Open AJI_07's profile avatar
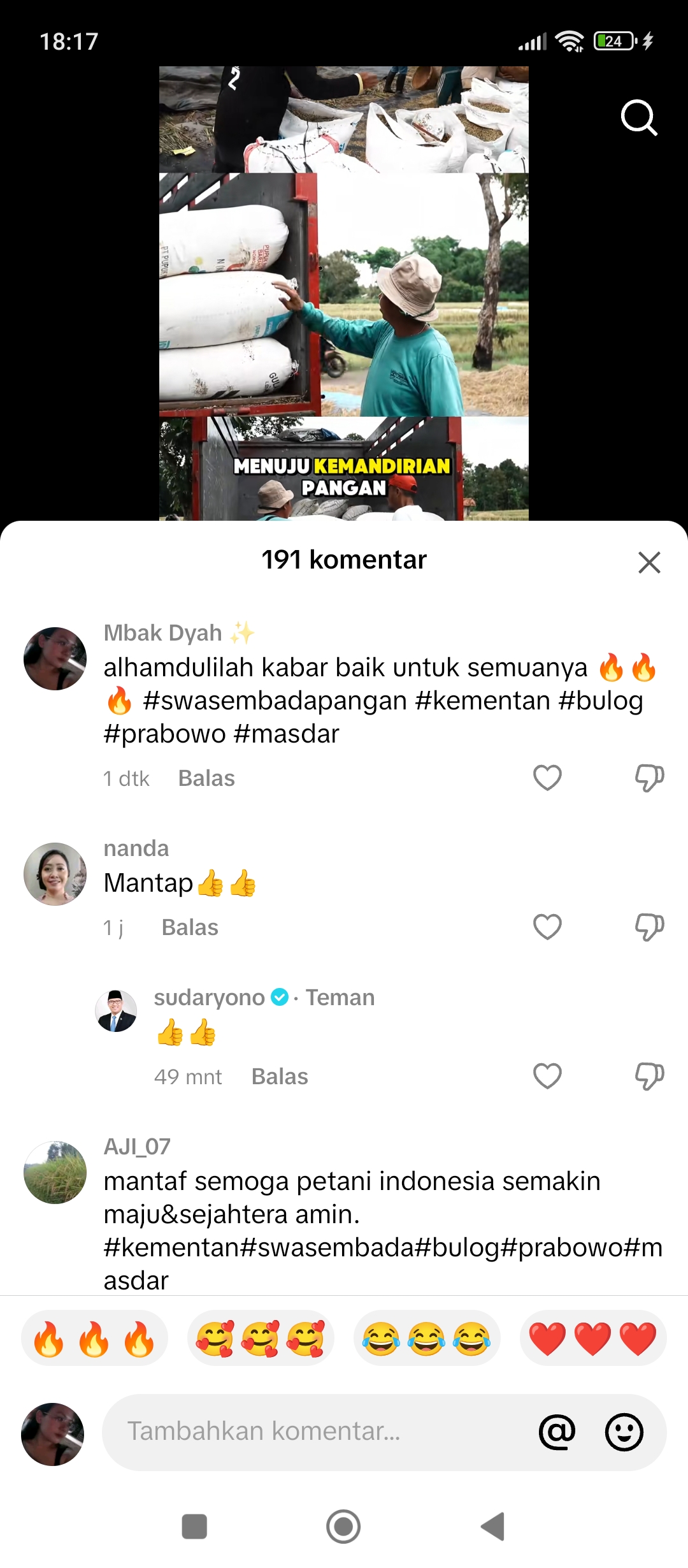The width and height of the screenshot is (688, 1568). point(55,1172)
